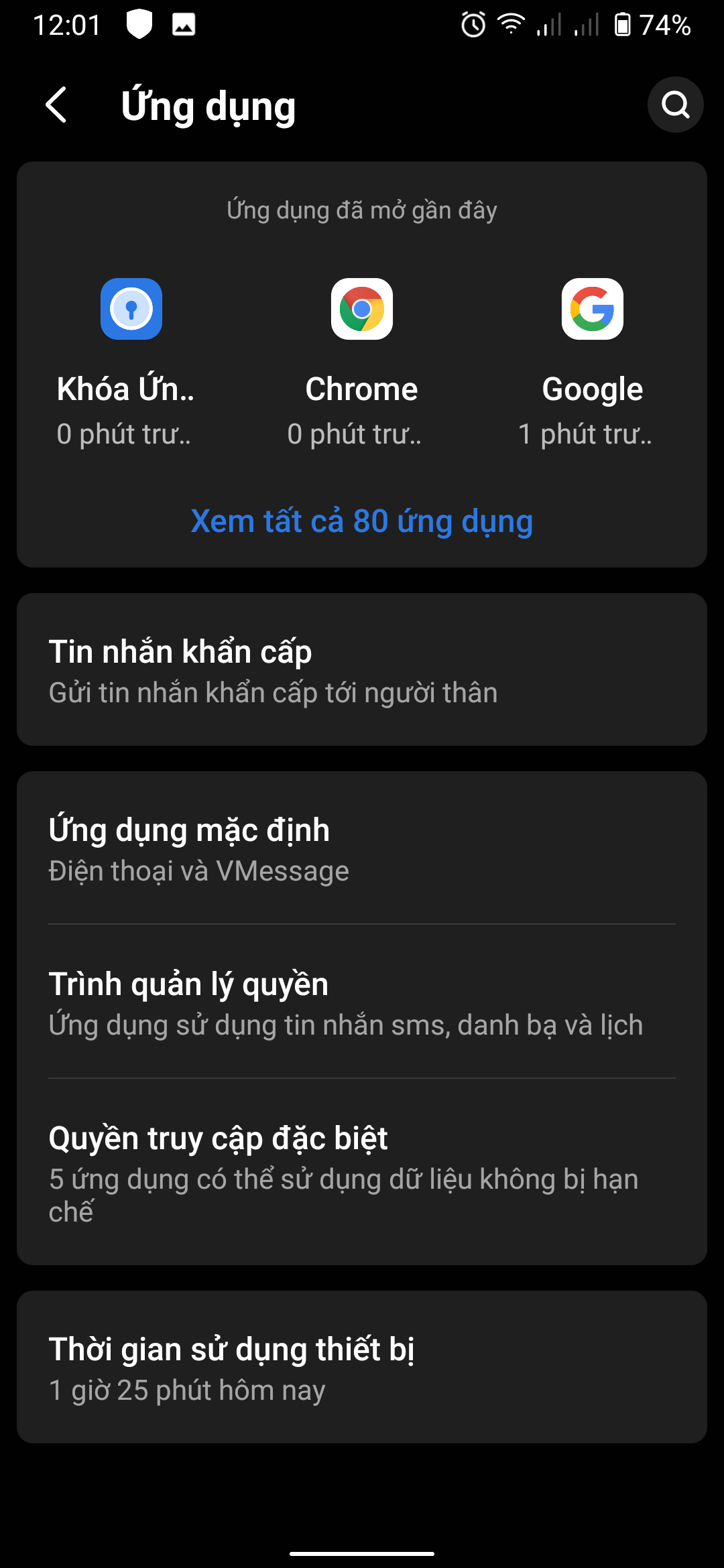Open Trình quản lý quyền

362,1002
